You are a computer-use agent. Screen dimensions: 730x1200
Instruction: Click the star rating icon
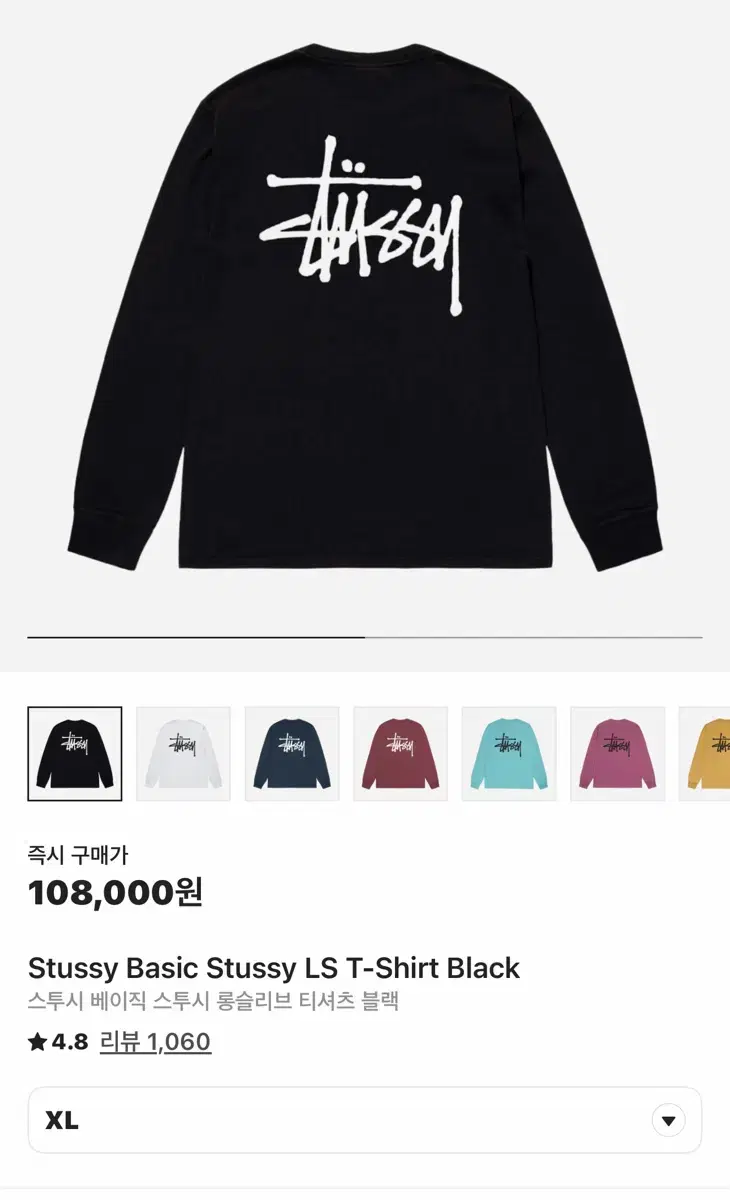click(38, 1042)
